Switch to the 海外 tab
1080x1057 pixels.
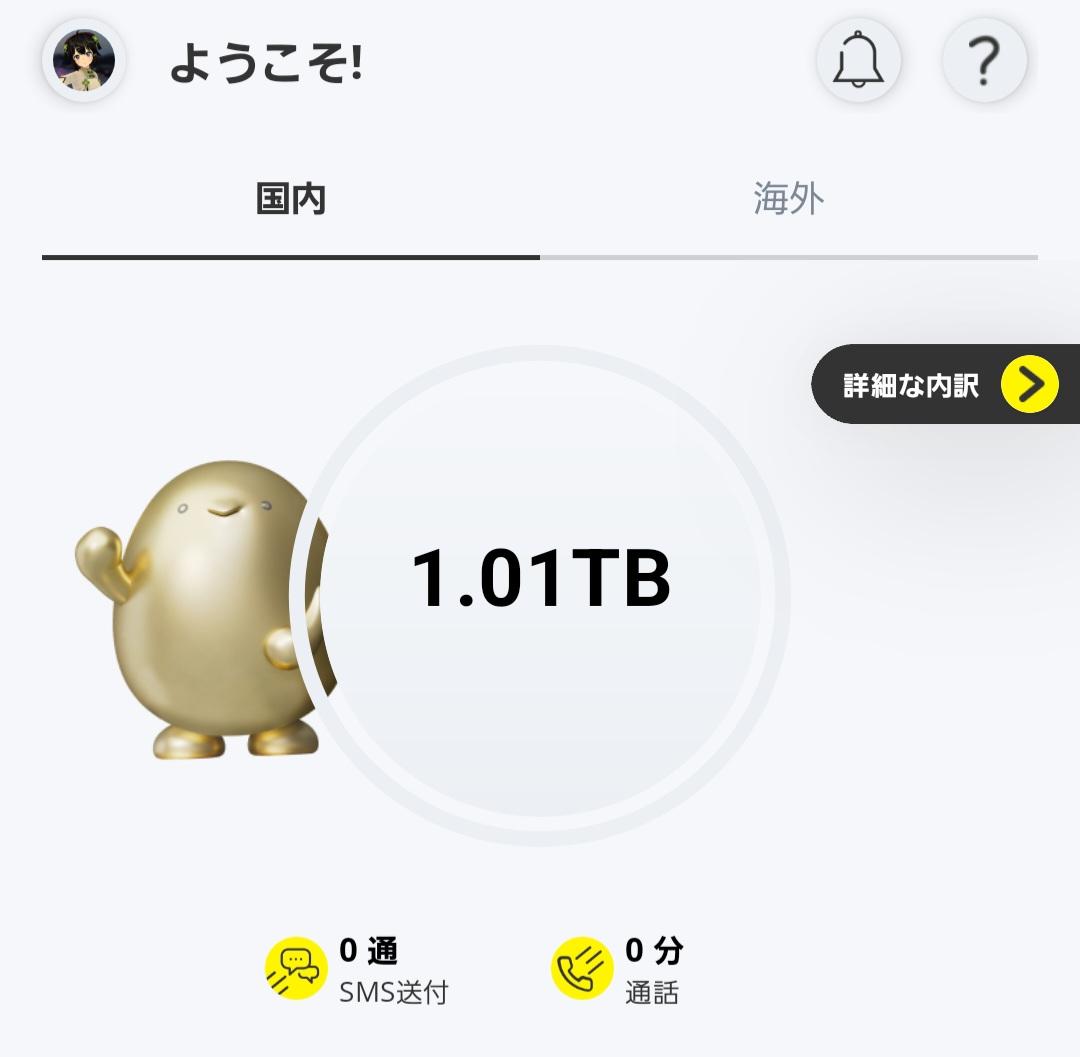pyautogui.click(x=788, y=200)
